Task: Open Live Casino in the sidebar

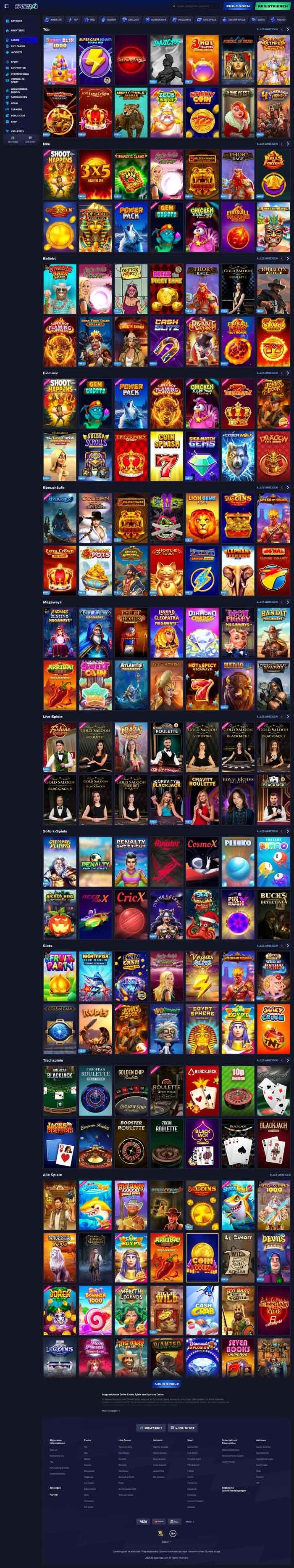Action: point(18,46)
